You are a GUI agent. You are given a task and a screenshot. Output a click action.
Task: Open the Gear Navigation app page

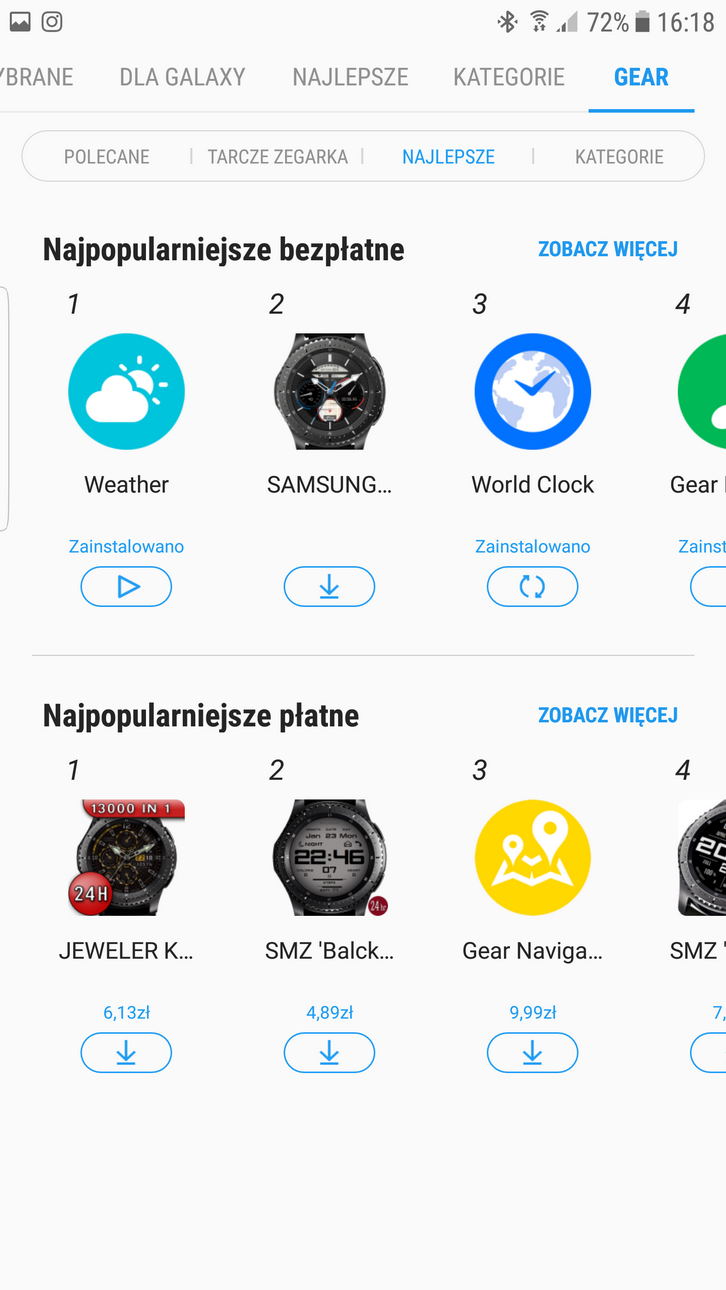[532, 858]
